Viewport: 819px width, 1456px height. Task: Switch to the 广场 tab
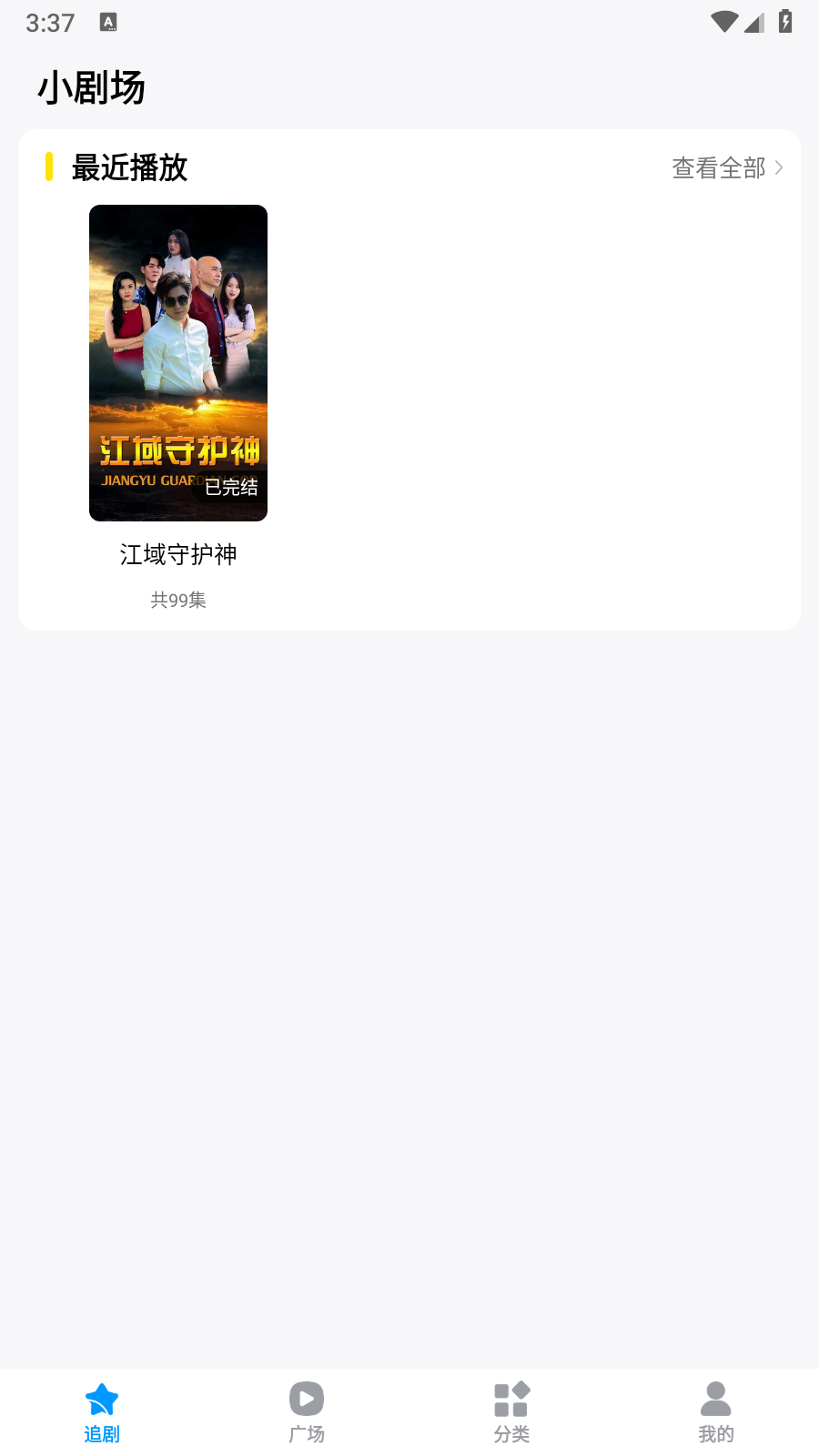[306, 1410]
